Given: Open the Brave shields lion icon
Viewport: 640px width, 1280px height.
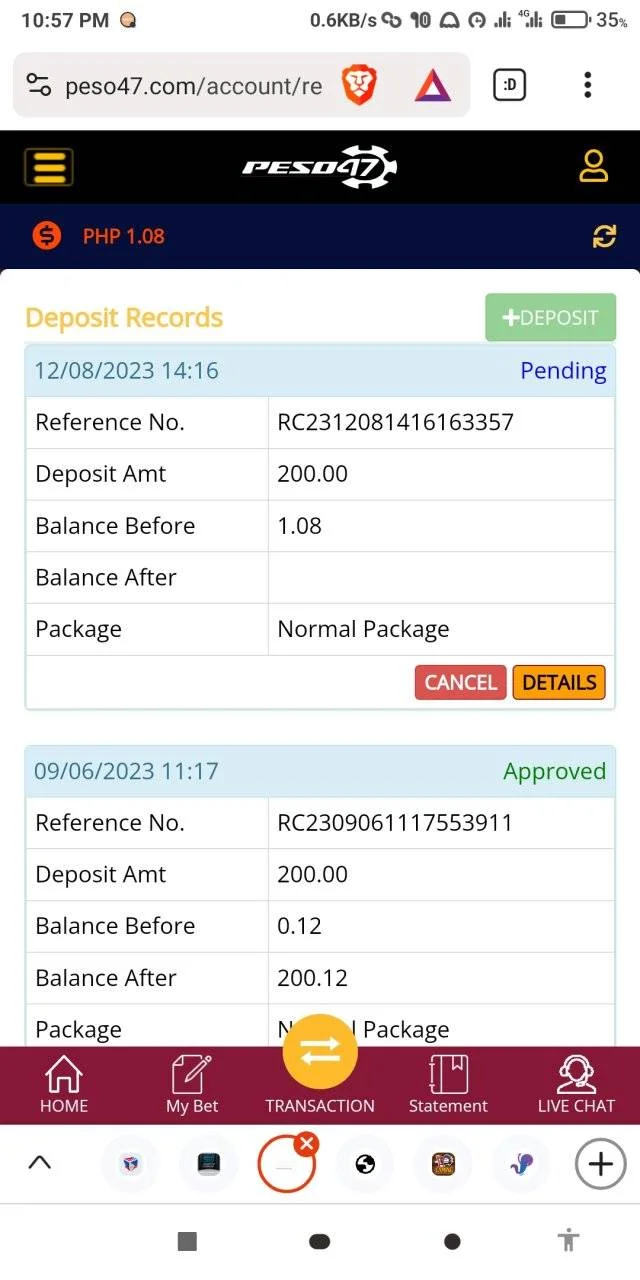Looking at the screenshot, I should (358, 86).
